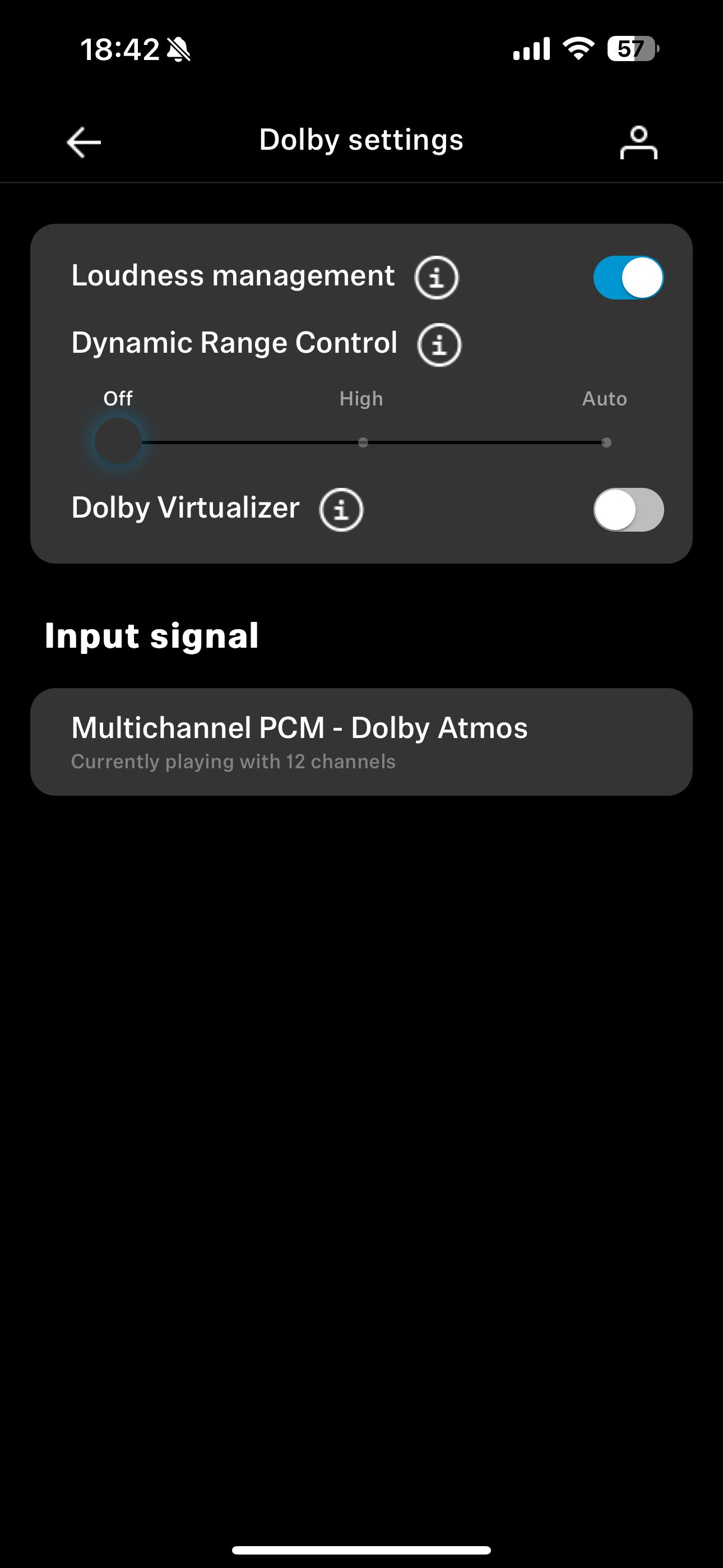Show info about Dolby Virtualizer
The height and width of the screenshot is (1568, 723).
pyautogui.click(x=341, y=509)
